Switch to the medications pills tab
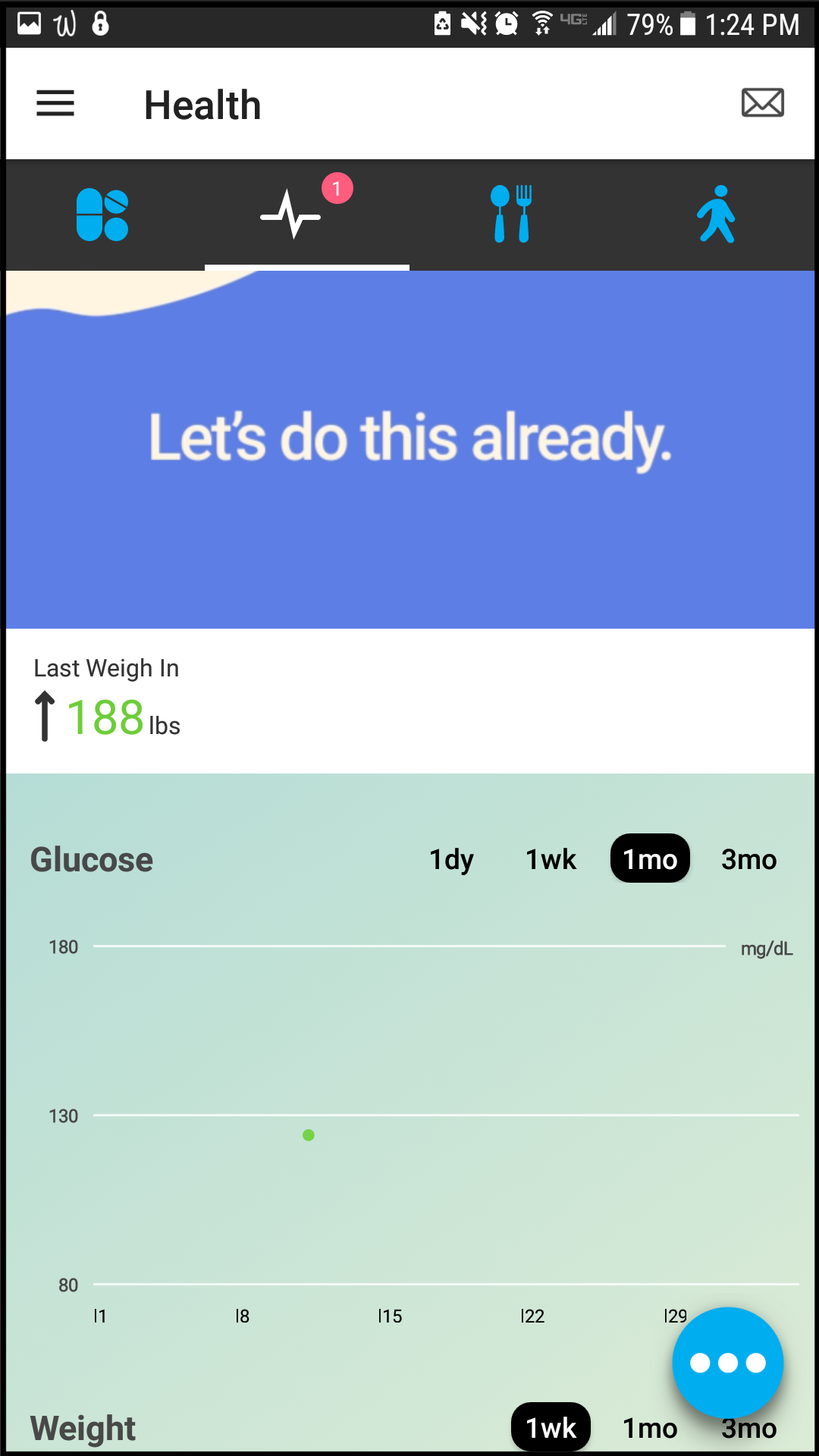The width and height of the screenshot is (819, 1456). click(x=102, y=215)
